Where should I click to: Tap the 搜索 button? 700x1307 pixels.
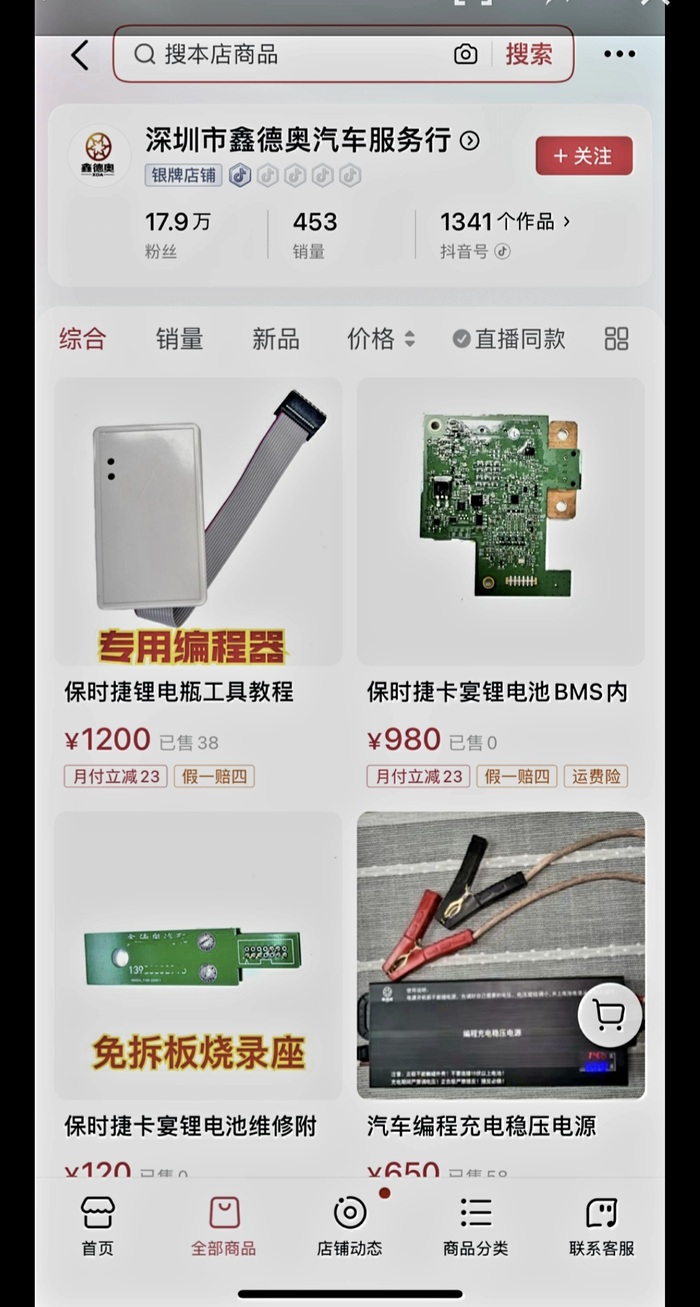point(528,54)
